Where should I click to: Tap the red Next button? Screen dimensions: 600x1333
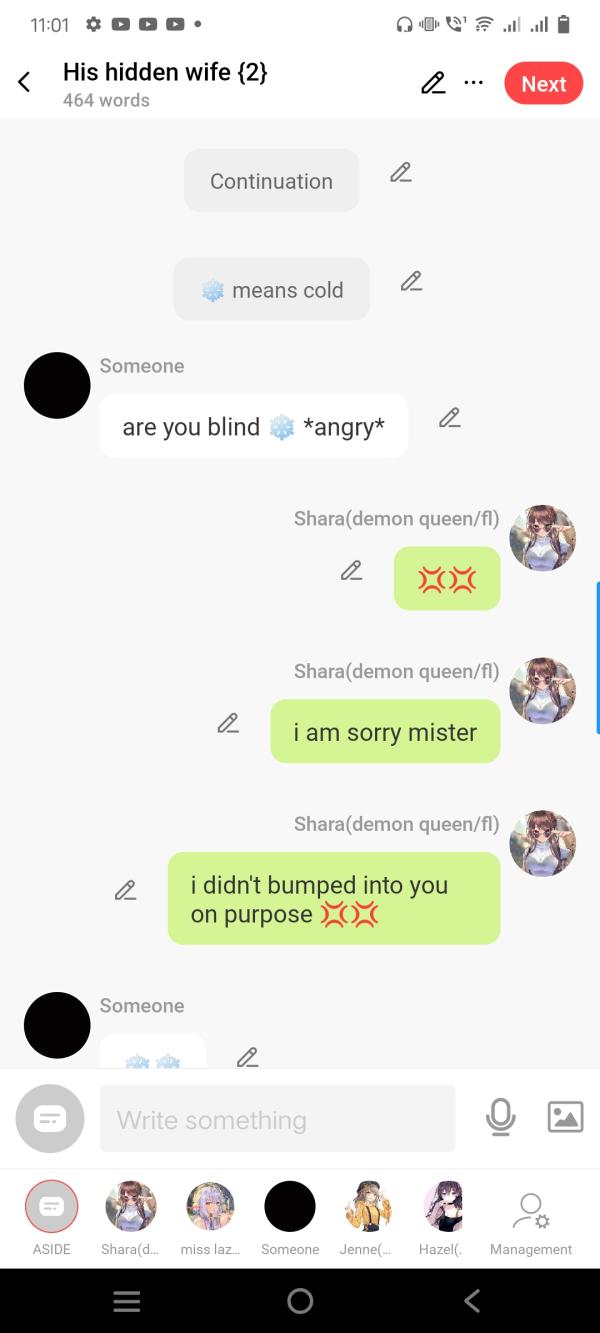[x=543, y=84]
